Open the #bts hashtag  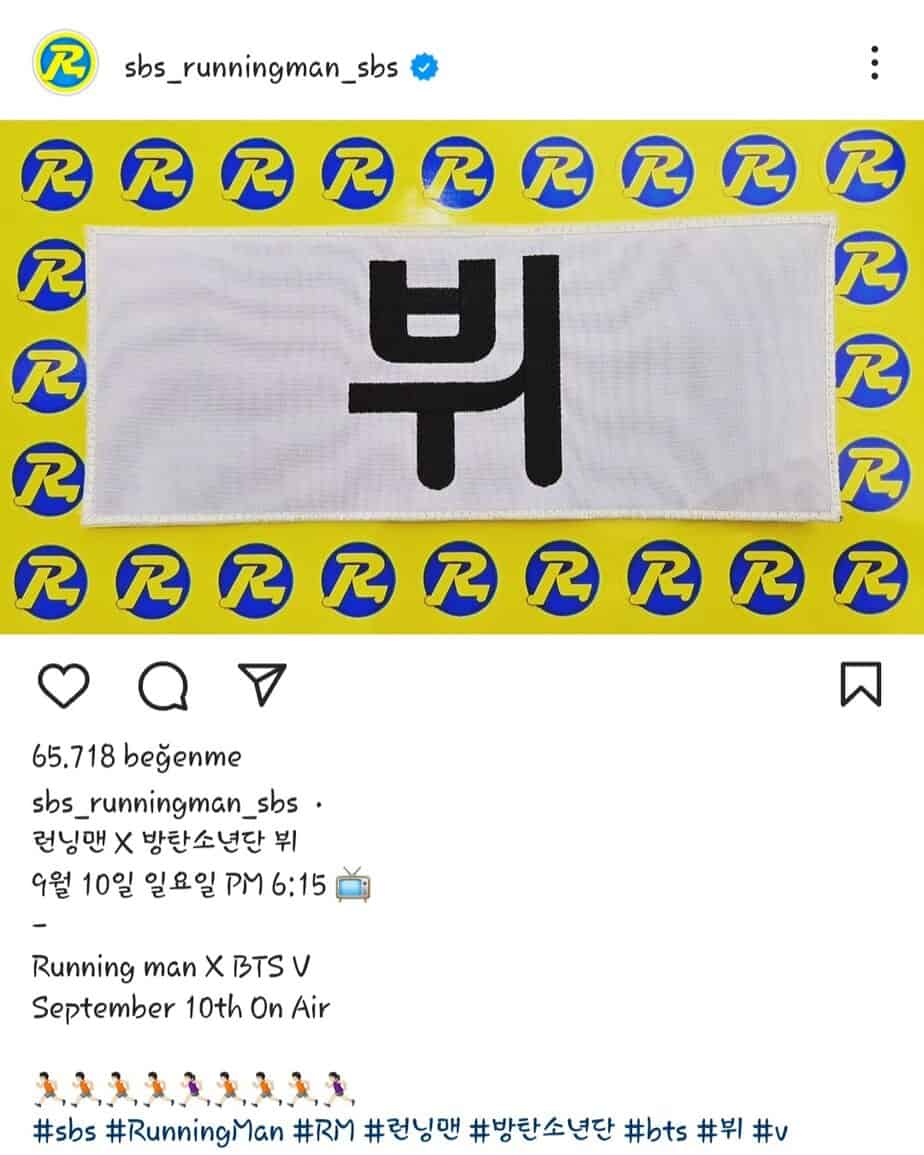655,1131
